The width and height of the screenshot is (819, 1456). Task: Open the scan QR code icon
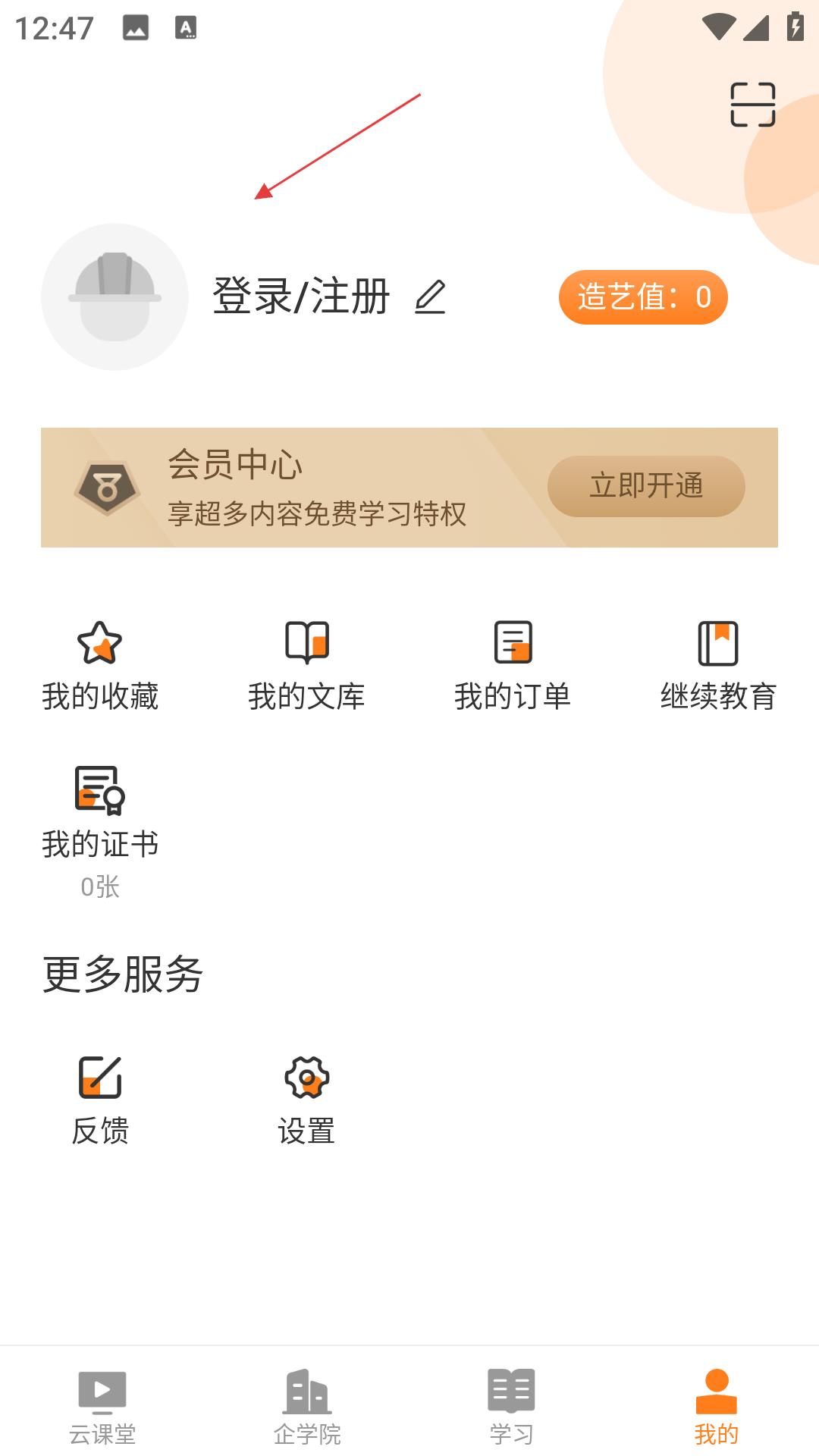[x=752, y=105]
